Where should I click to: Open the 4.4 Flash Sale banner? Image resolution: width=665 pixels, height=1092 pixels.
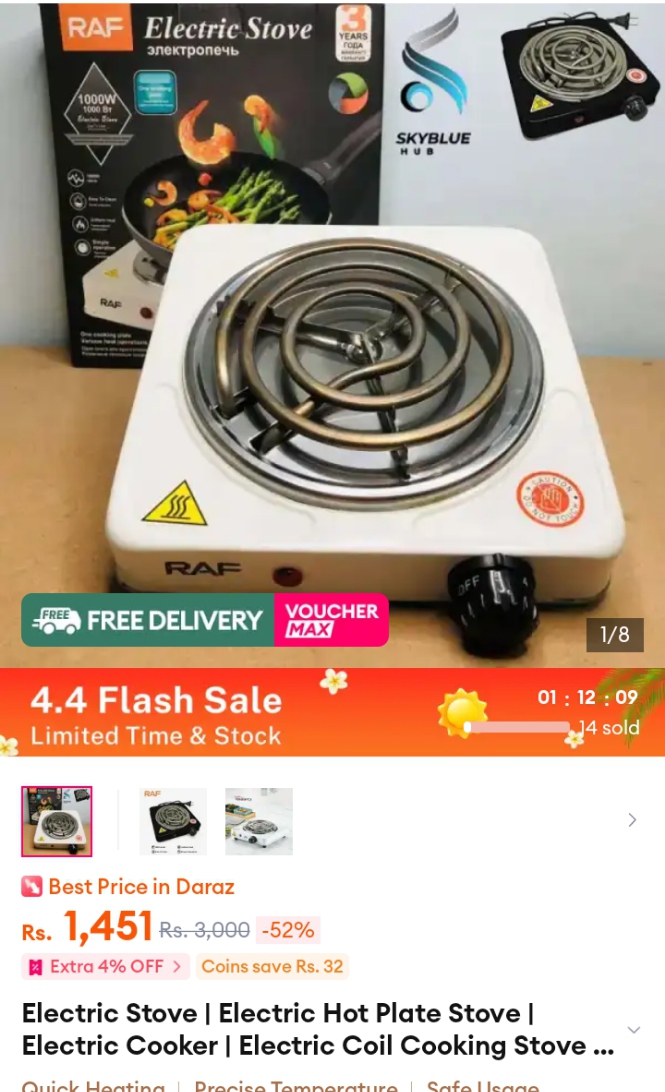point(332,712)
